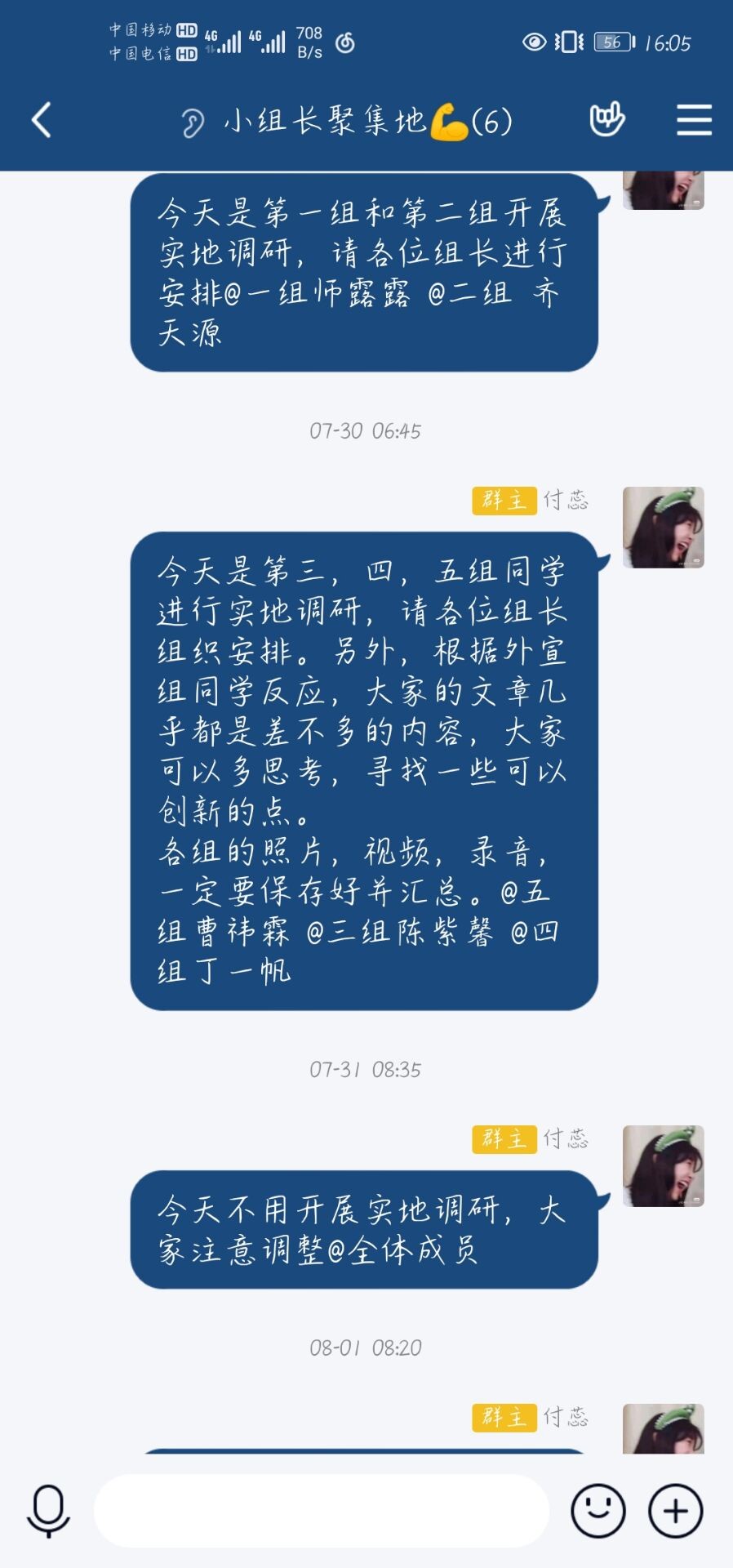Tap the microphone for voice input
Screen dimensions: 733x1568
tap(48, 1511)
